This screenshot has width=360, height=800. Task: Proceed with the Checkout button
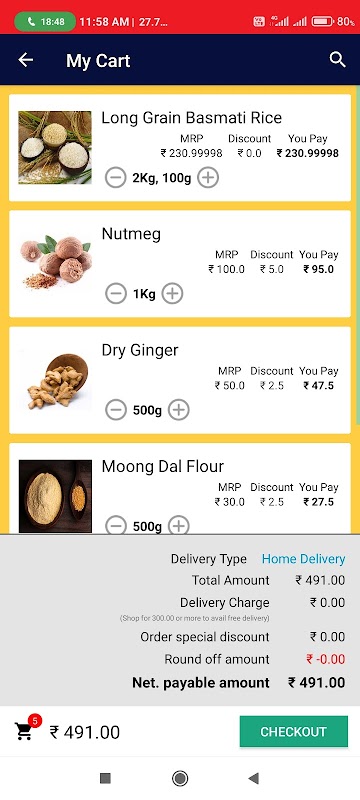pyautogui.click(x=294, y=732)
